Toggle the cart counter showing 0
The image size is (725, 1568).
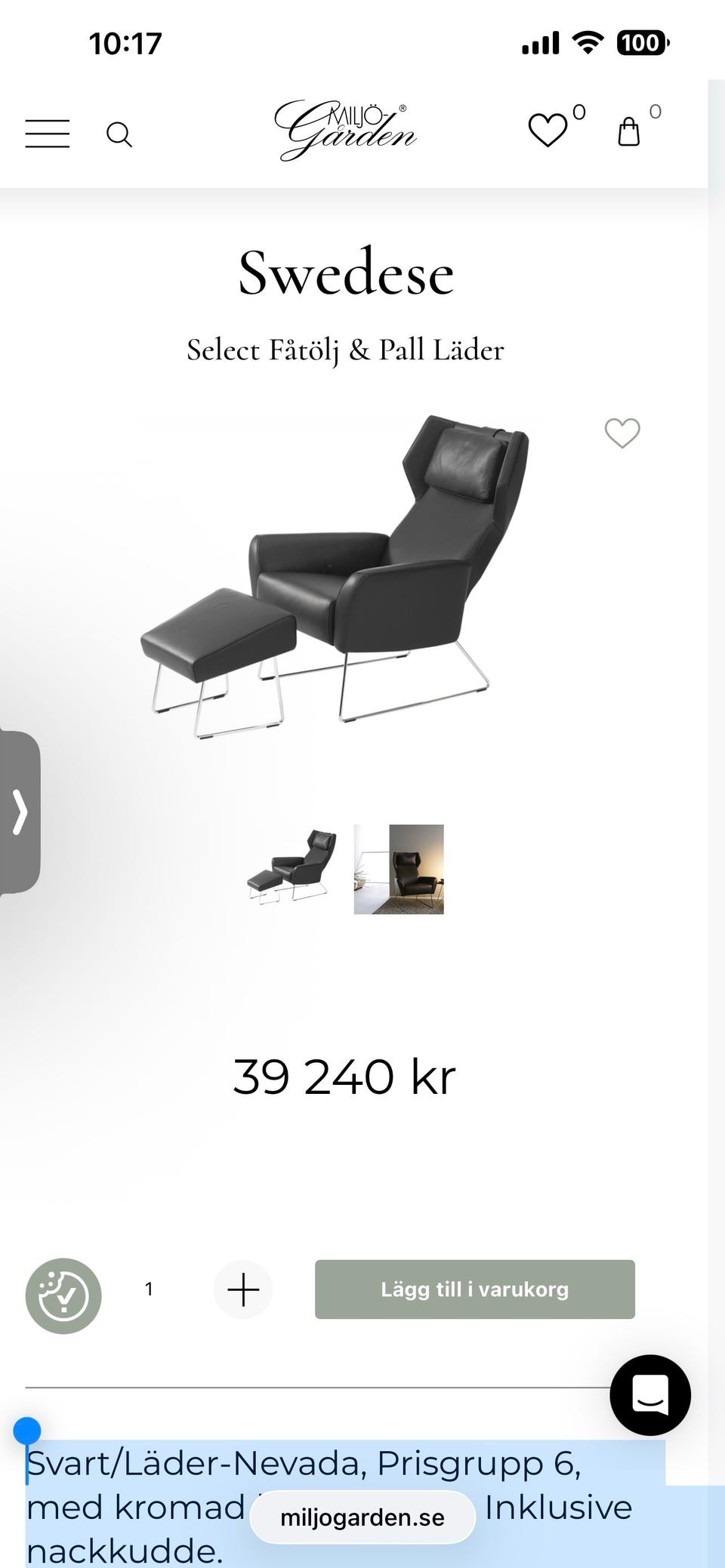(655, 111)
